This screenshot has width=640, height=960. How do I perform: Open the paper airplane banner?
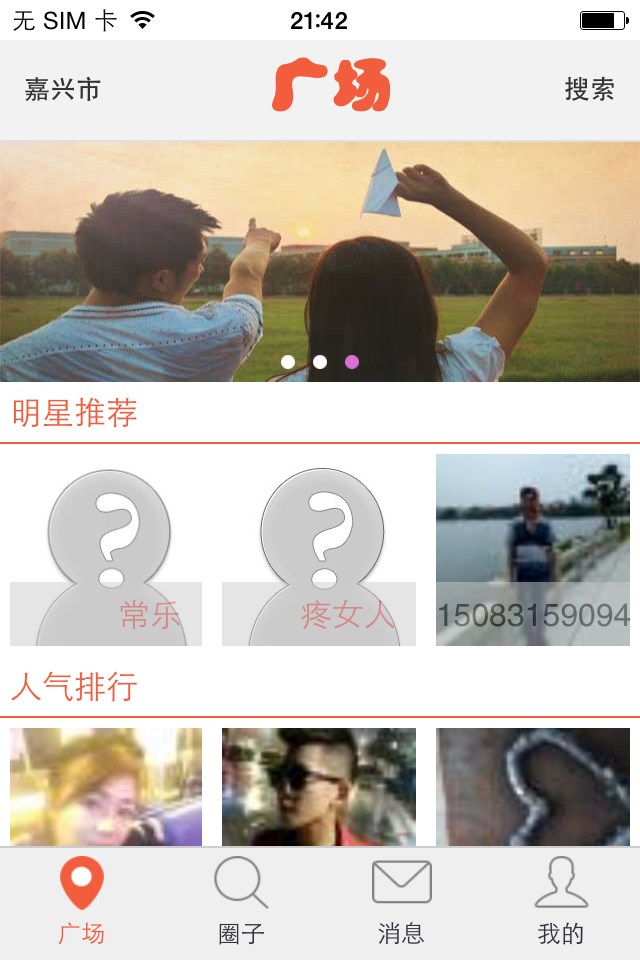pyautogui.click(x=320, y=260)
